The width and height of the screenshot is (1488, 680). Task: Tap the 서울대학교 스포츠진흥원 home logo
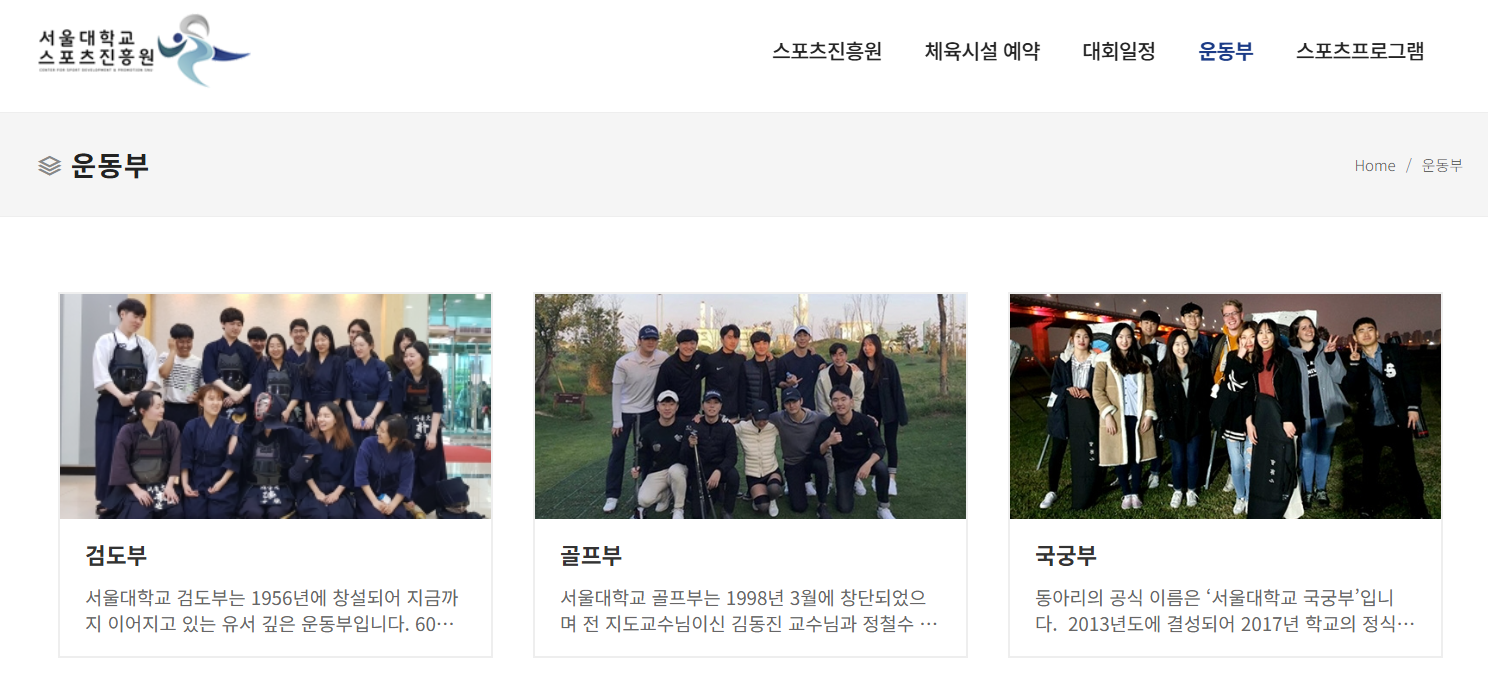click(143, 50)
